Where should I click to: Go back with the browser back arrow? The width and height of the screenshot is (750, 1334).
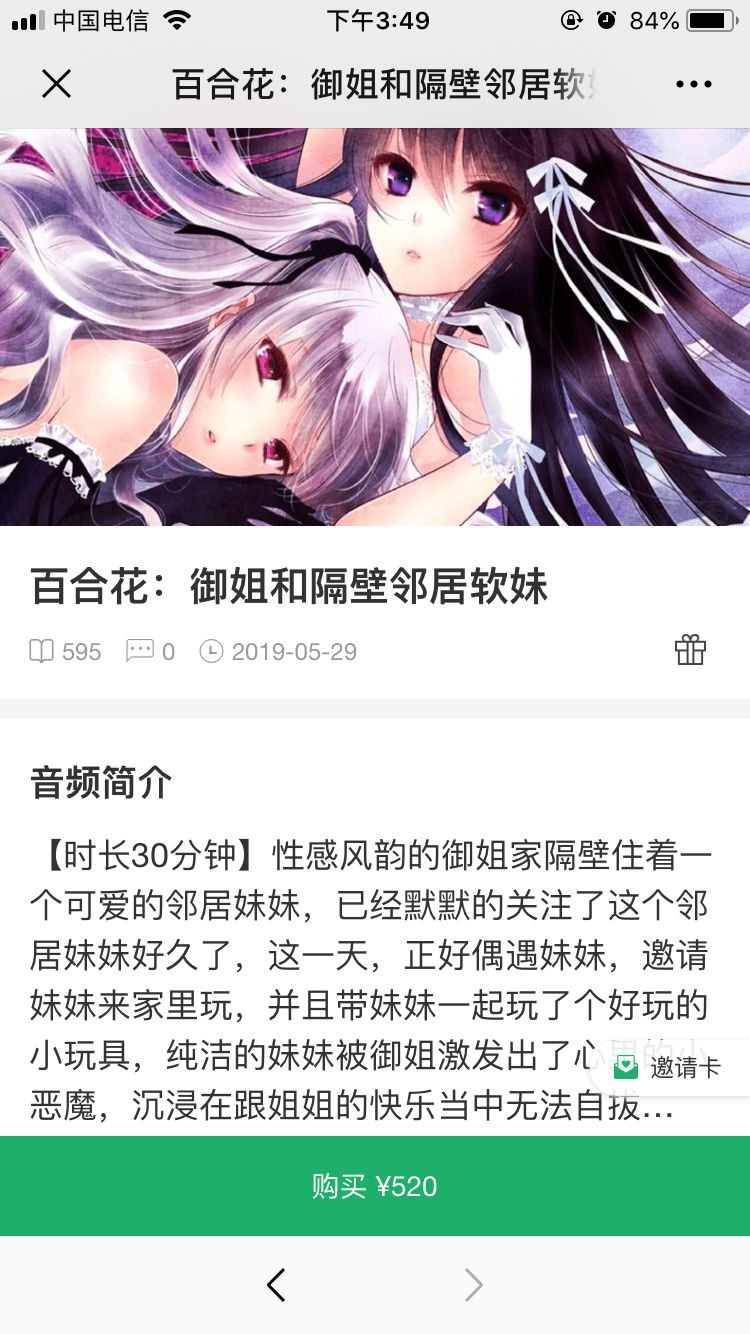click(x=277, y=1285)
